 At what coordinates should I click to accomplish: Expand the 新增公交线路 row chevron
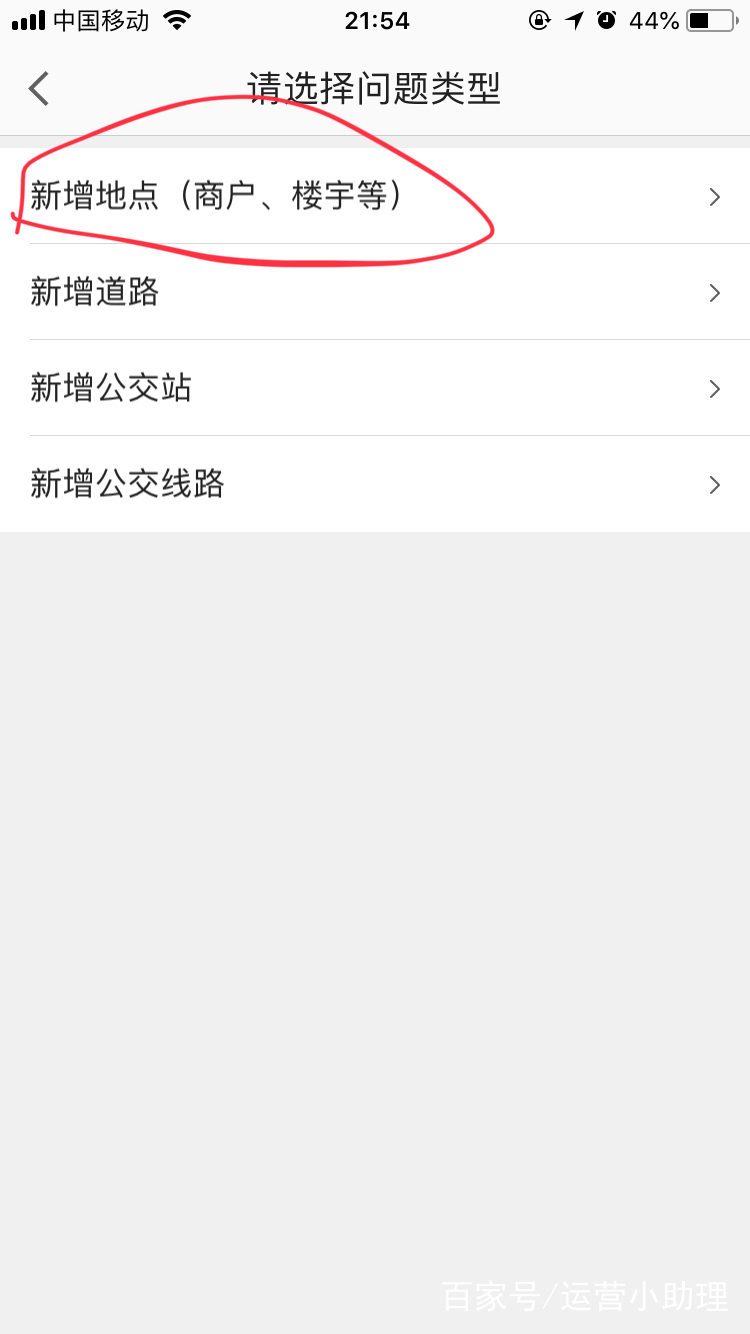[x=714, y=485]
